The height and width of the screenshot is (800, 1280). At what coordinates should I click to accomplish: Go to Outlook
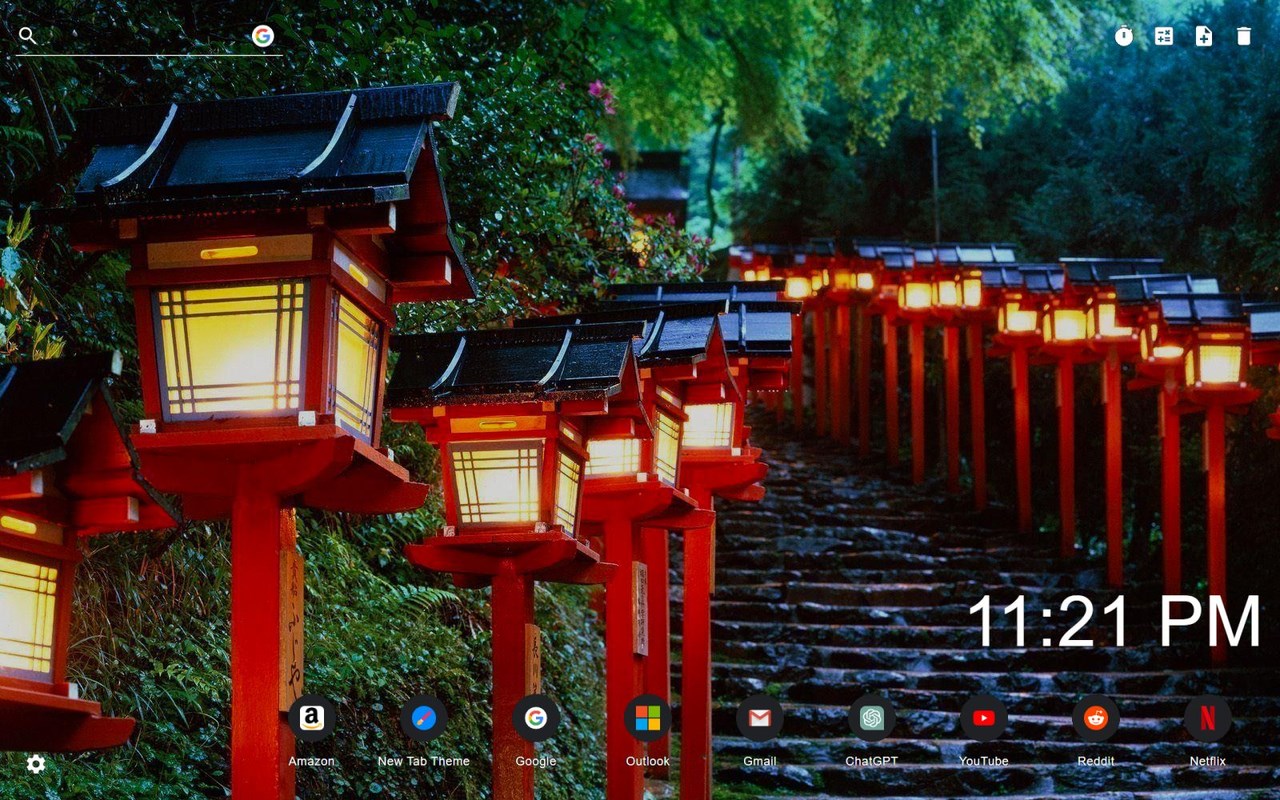click(648, 718)
